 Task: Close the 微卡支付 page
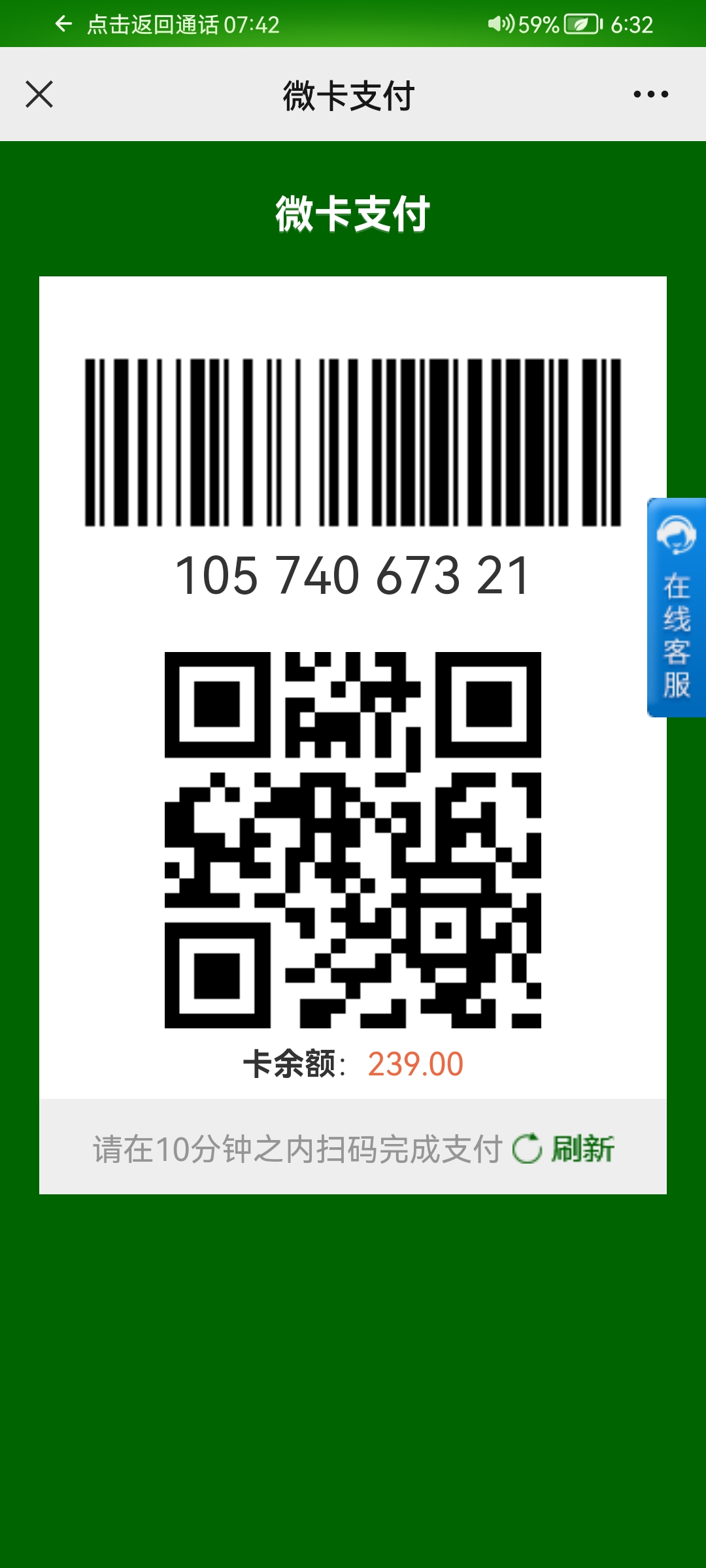[x=39, y=94]
